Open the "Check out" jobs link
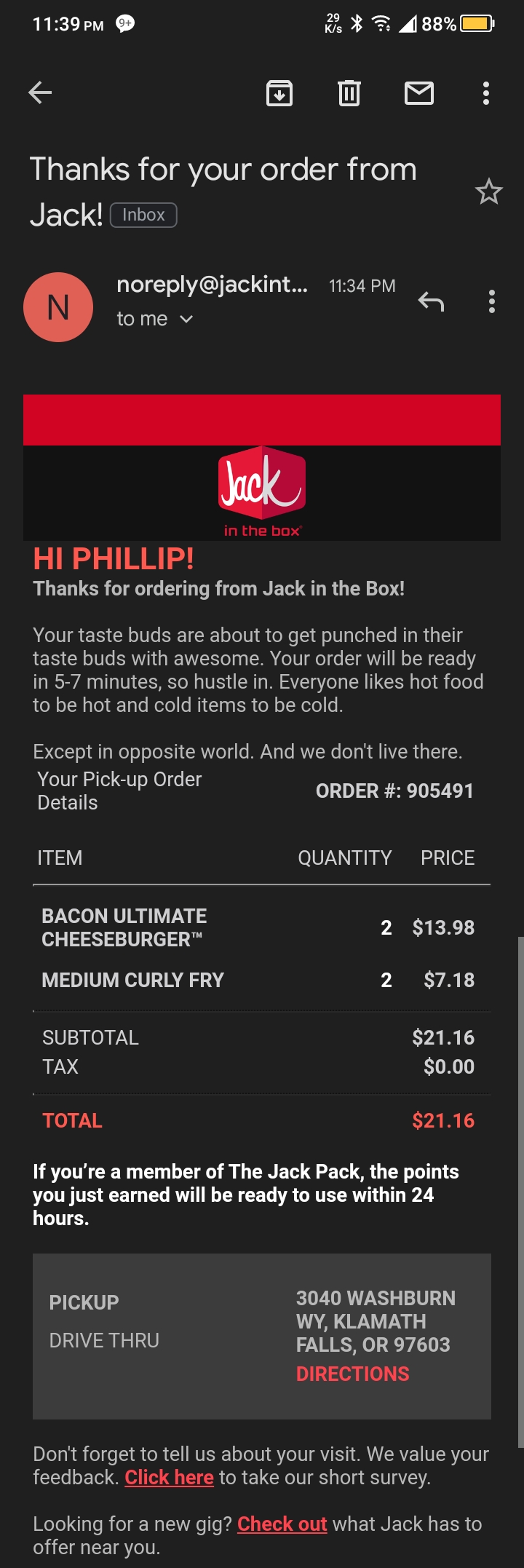The height and width of the screenshot is (1568, 524). 282,1524
